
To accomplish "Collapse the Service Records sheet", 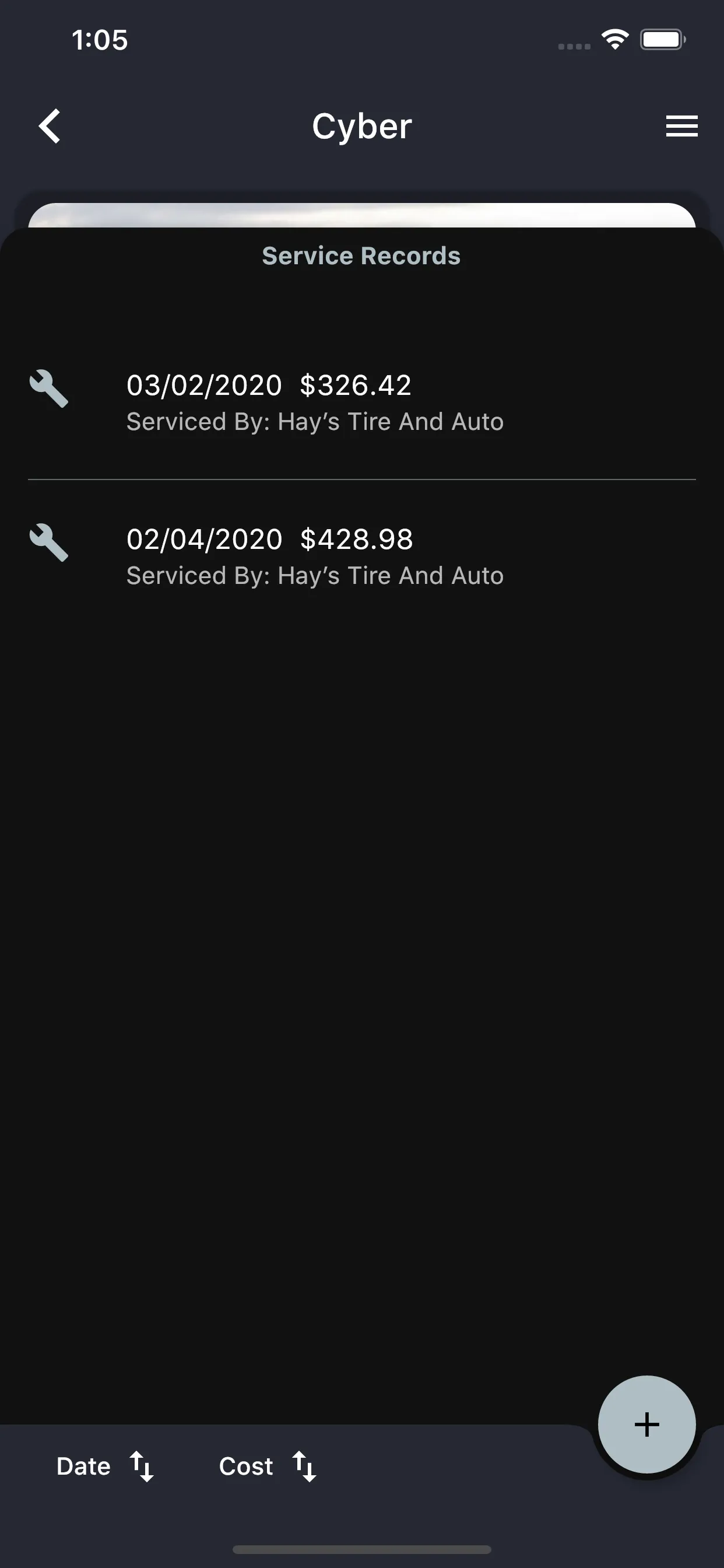I will [362, 255].
